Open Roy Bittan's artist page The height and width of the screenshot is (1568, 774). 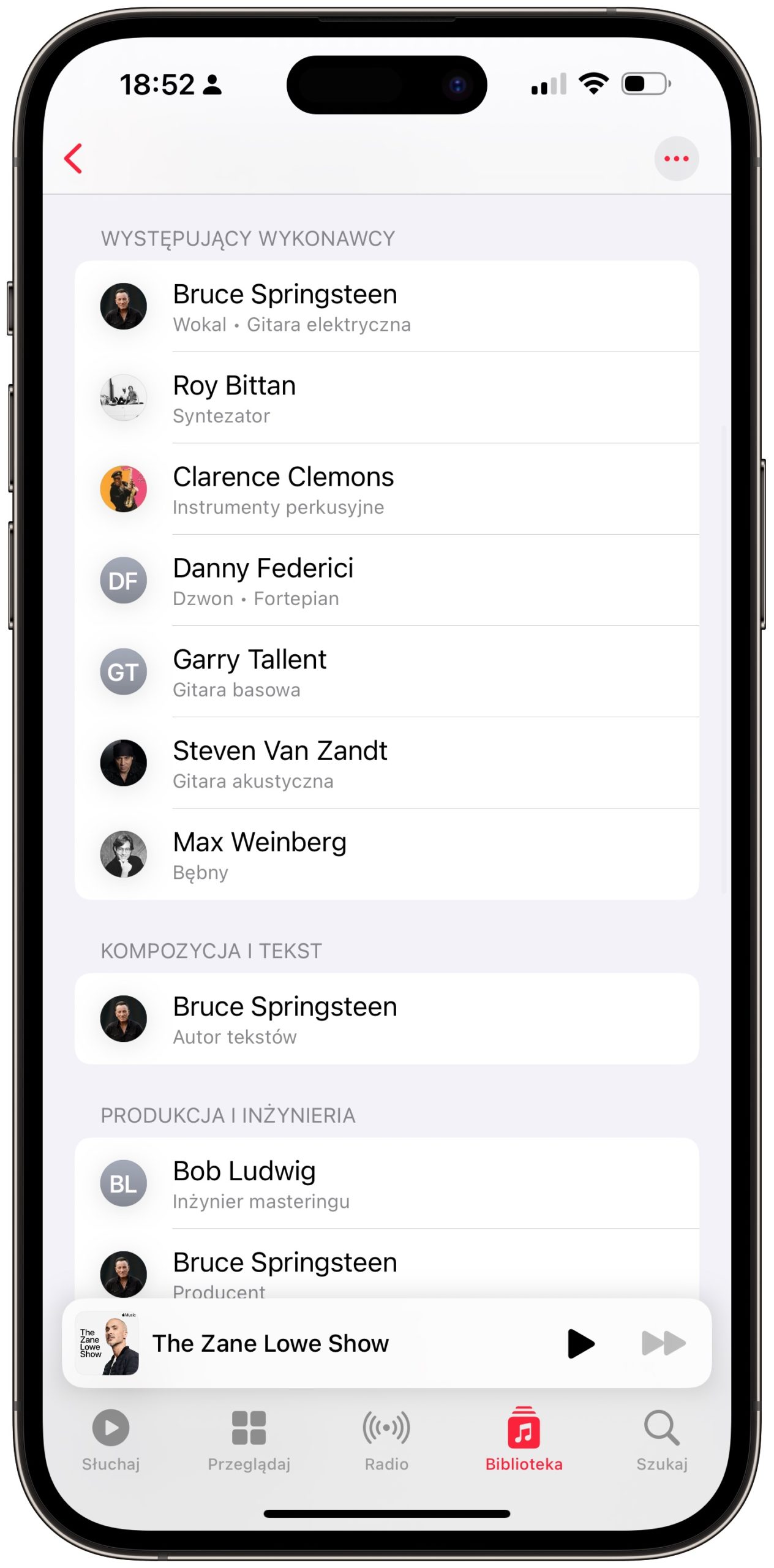[386, 398]
